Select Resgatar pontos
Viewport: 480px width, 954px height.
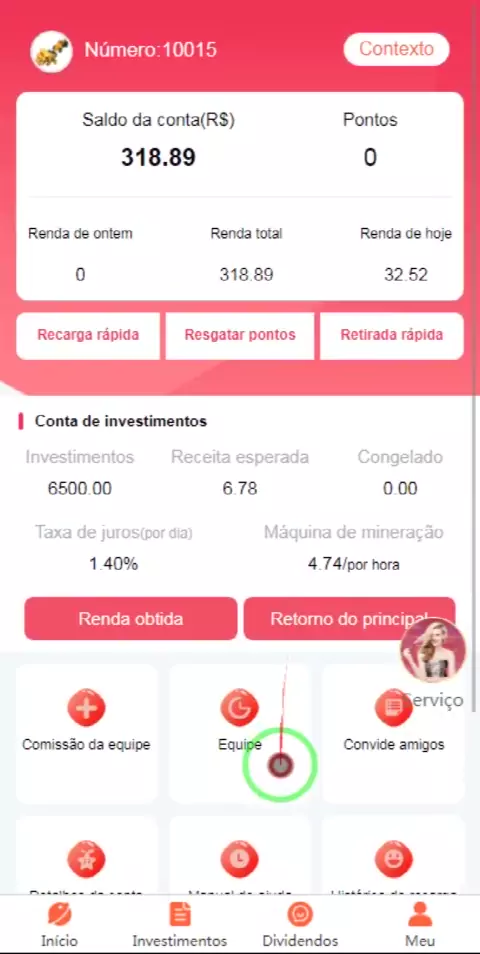pyautogui.click(x=240, y=335)
